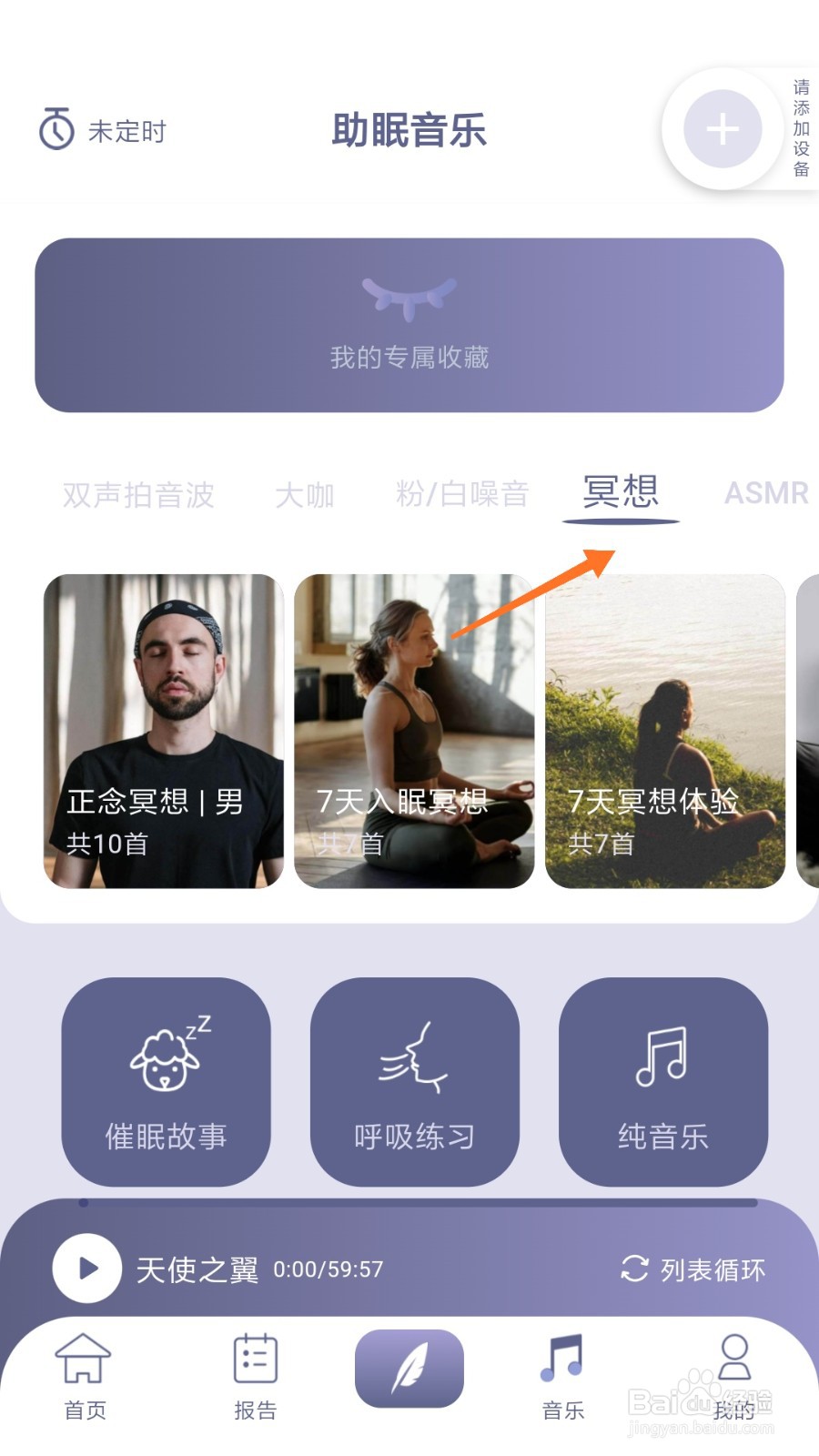Open 正念冥想|男 with 10 tracks

click(162, 728)
